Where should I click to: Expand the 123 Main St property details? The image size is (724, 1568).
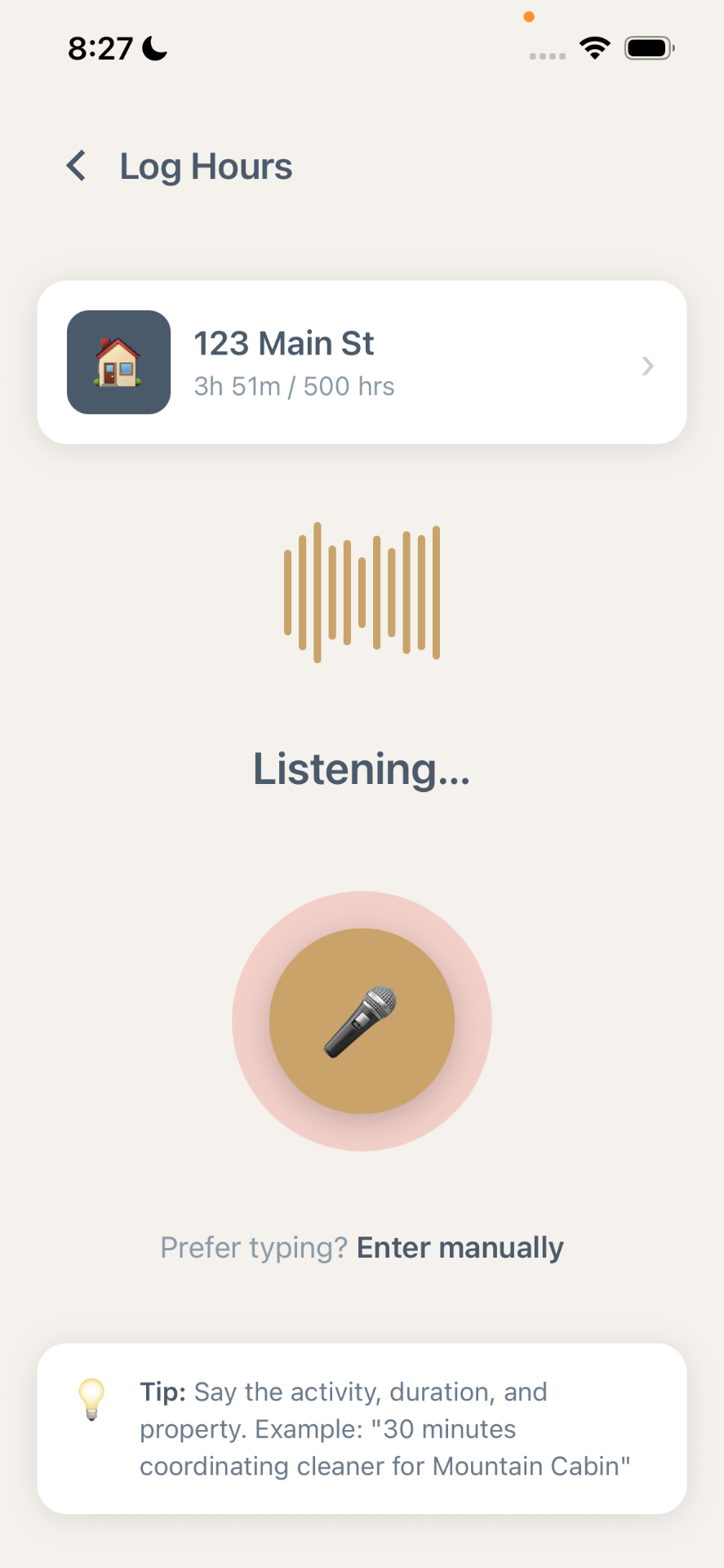tap(363, 362)
